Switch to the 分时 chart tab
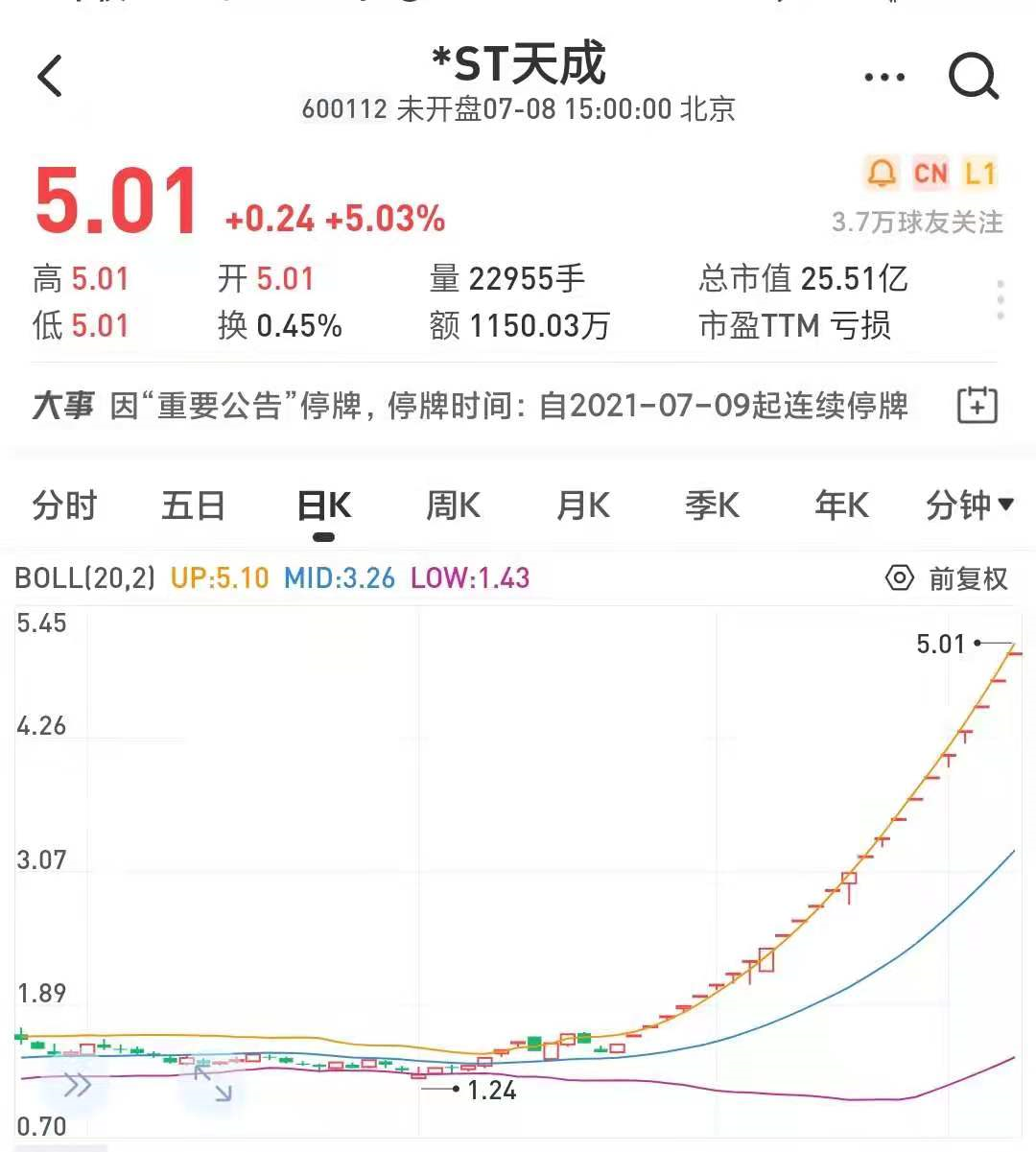The height and width of the screenshot is (1152, 1036). (x=65, y=505)
